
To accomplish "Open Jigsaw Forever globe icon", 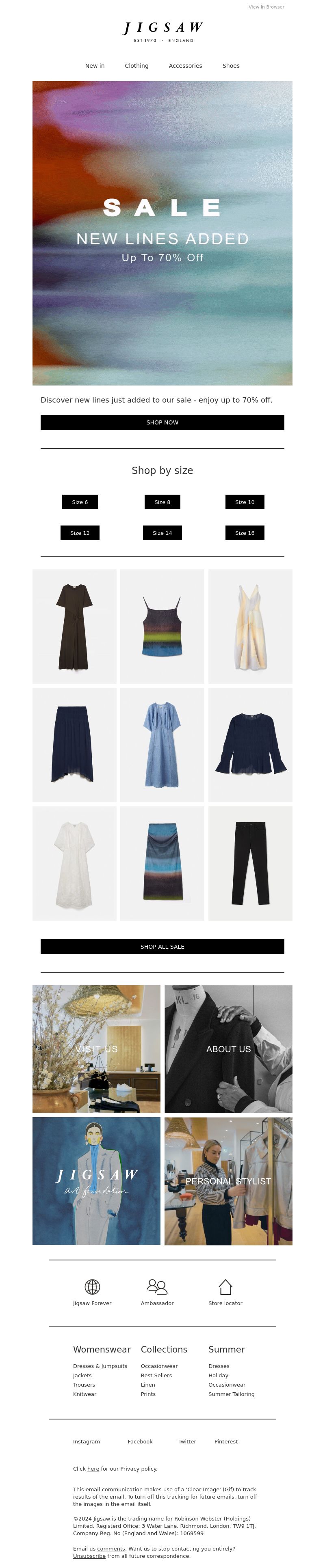I will 92,1287.
